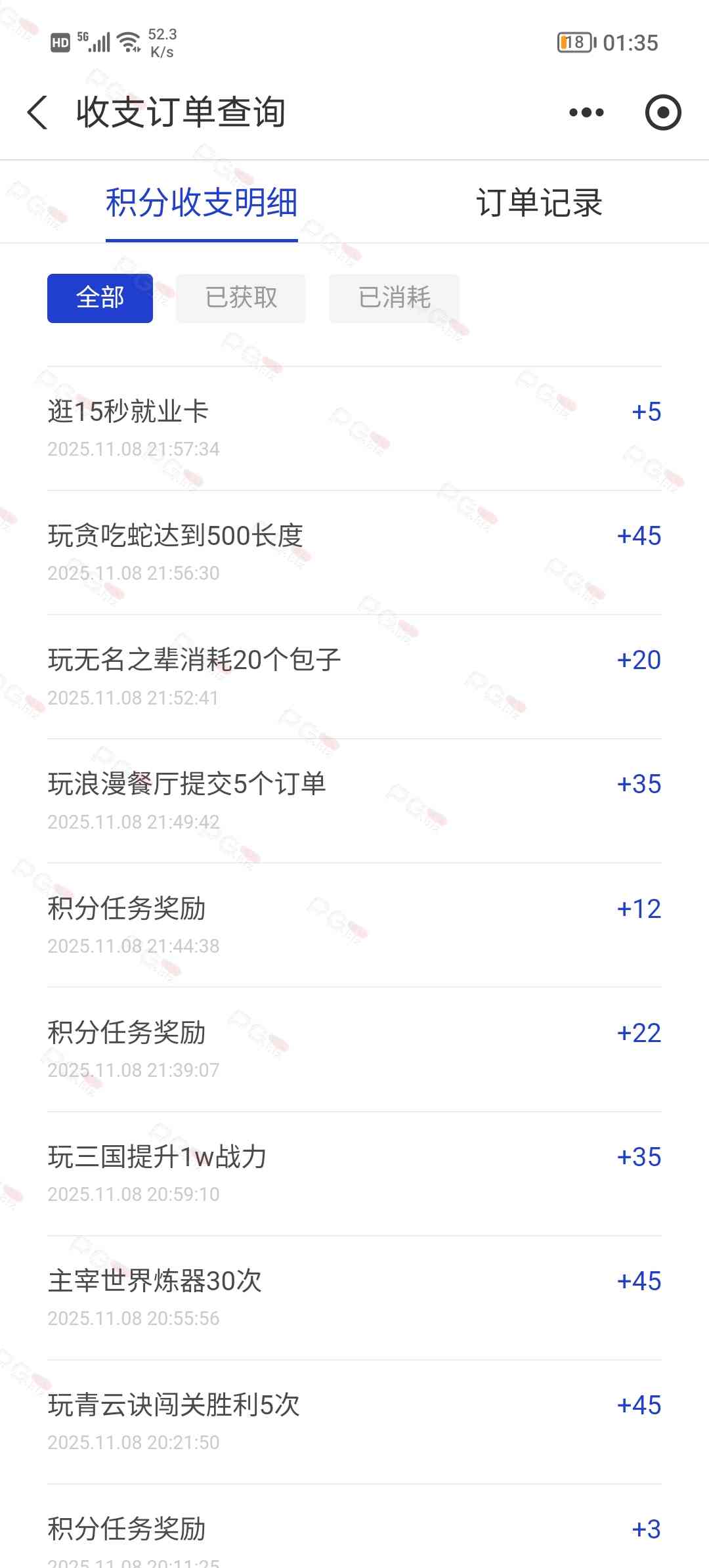
Task: Select the 积分收支明细 tab
Action: (202, 202)
